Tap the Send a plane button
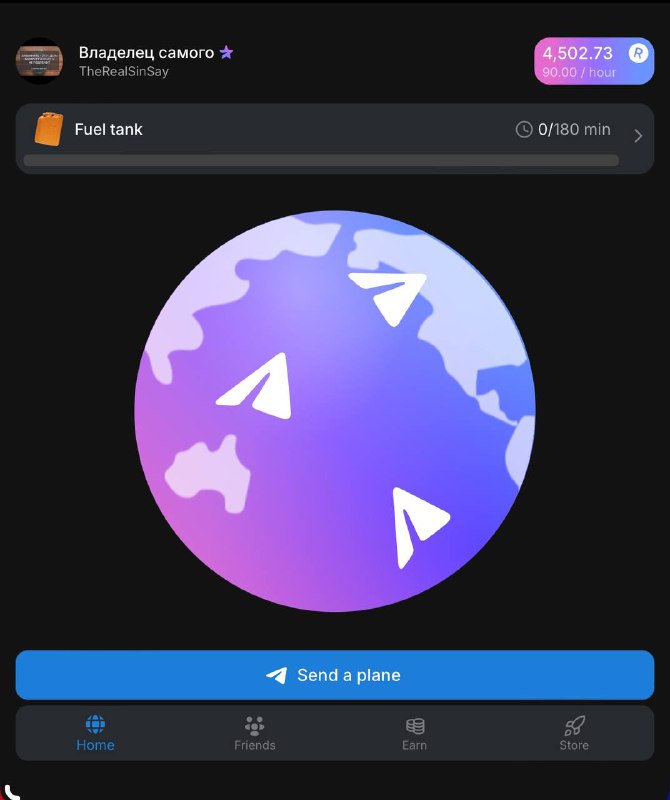This screenshot has width=670, height=800. pyautogui.click(x=335, y=674)
